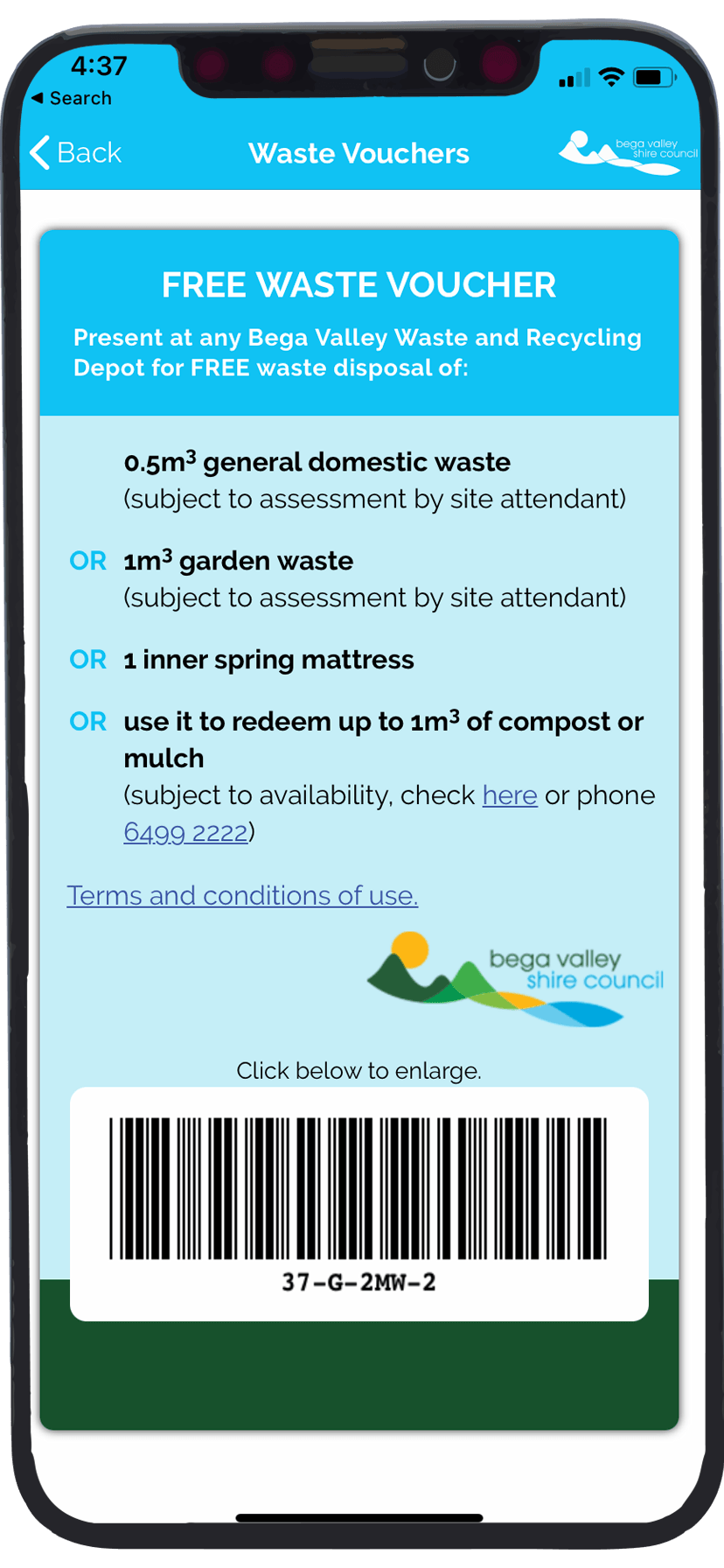This screenshot has width=724, height=1568.
Task: Return to Search via status bar
Action: (x=72, y=98)
